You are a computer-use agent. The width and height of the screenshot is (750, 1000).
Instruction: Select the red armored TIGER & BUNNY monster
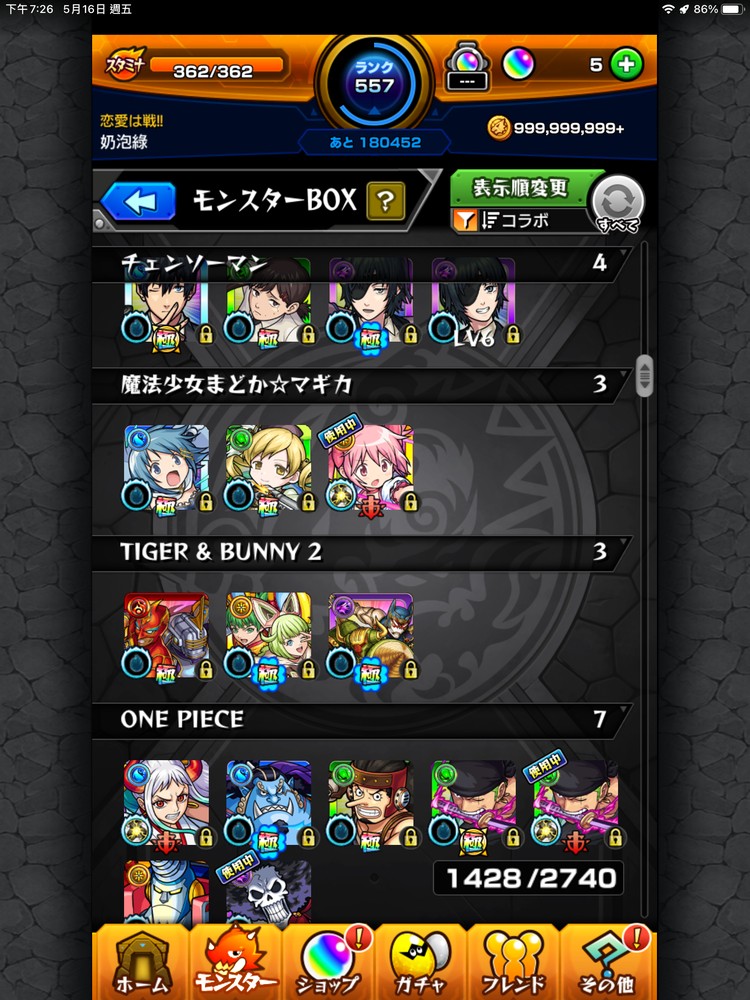tap(166, 636)
